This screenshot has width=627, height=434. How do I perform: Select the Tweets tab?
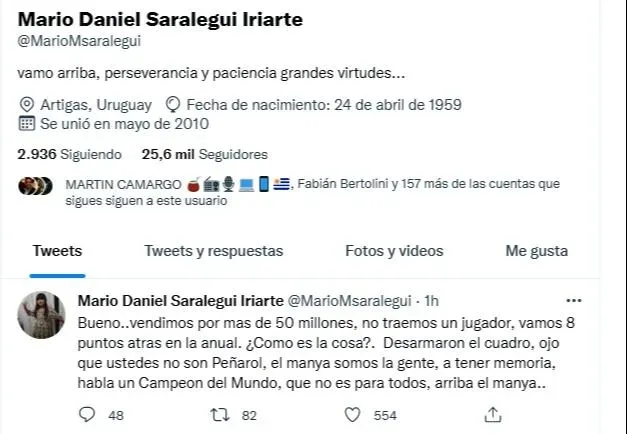pyautogui.click(x=57, y=251)
